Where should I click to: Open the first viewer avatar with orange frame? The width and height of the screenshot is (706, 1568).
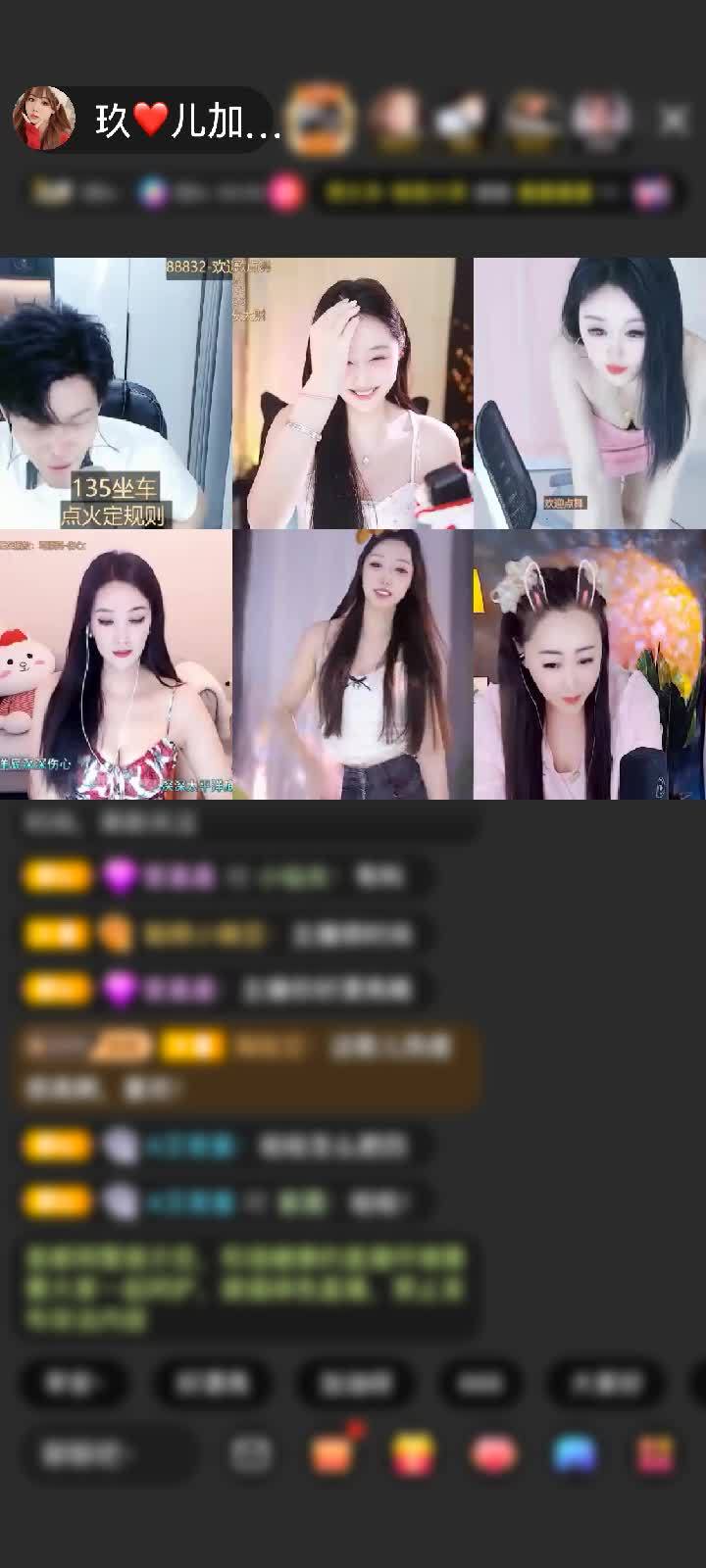[323, 120]
